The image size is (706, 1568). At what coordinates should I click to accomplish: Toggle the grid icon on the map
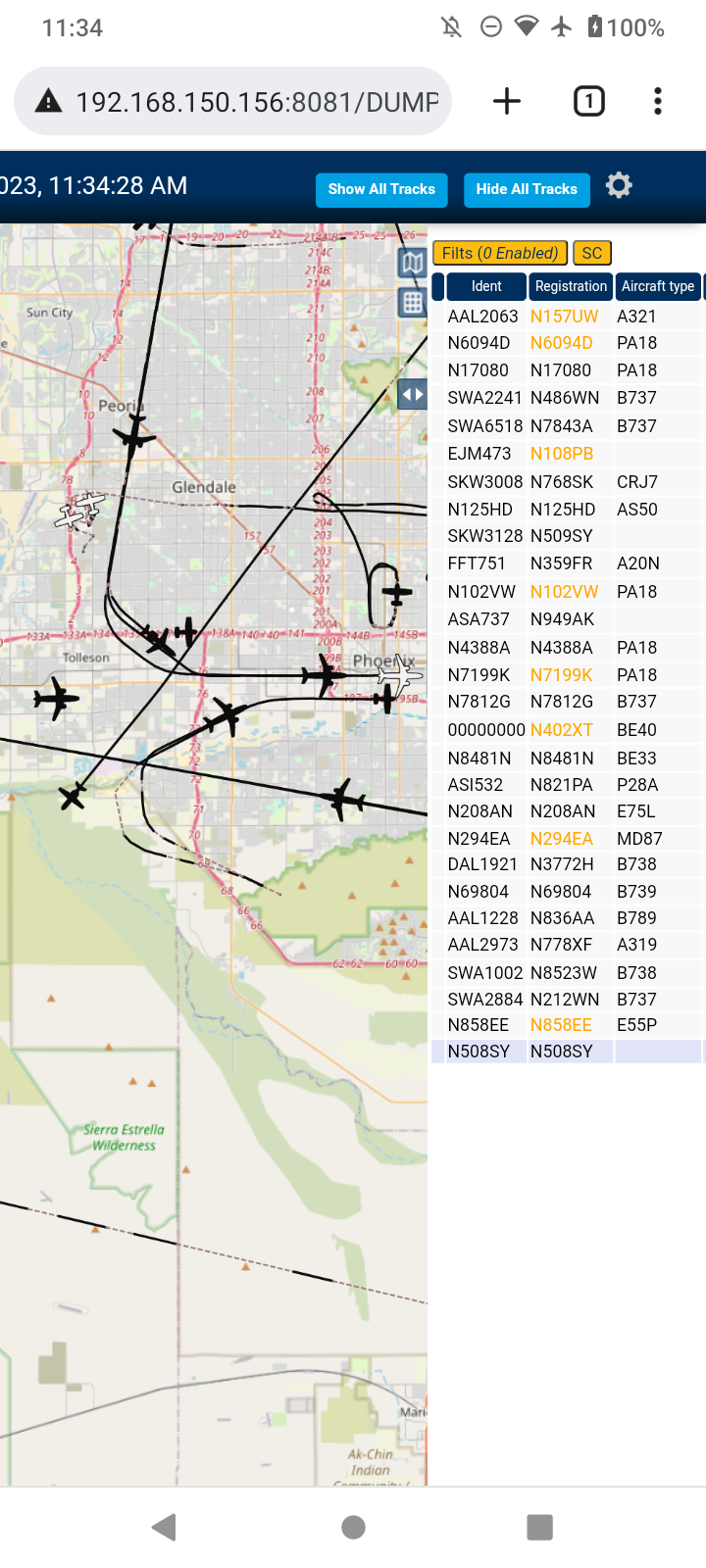point(413,303)
